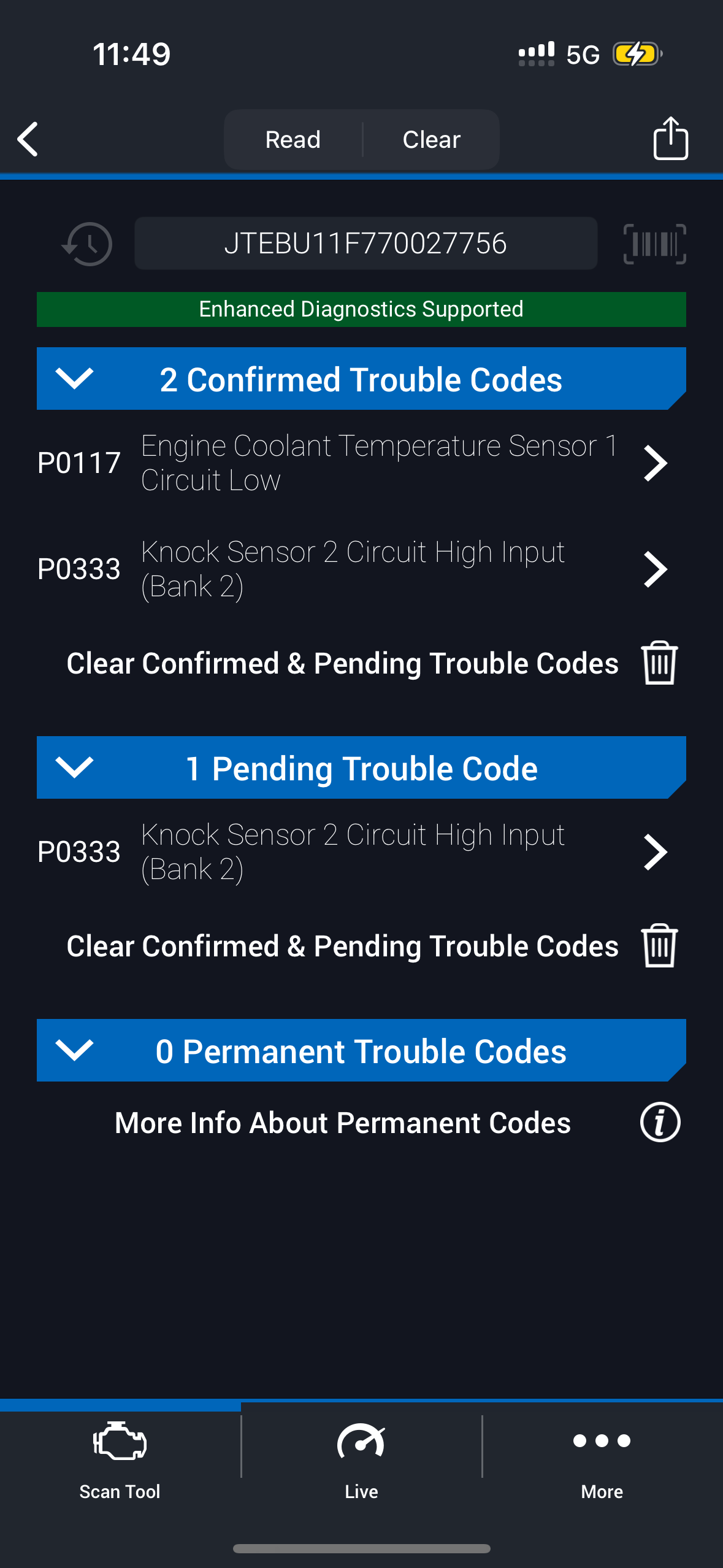Edit the VIN number field
Screen dimensions: 723x1568
point(365,244)
